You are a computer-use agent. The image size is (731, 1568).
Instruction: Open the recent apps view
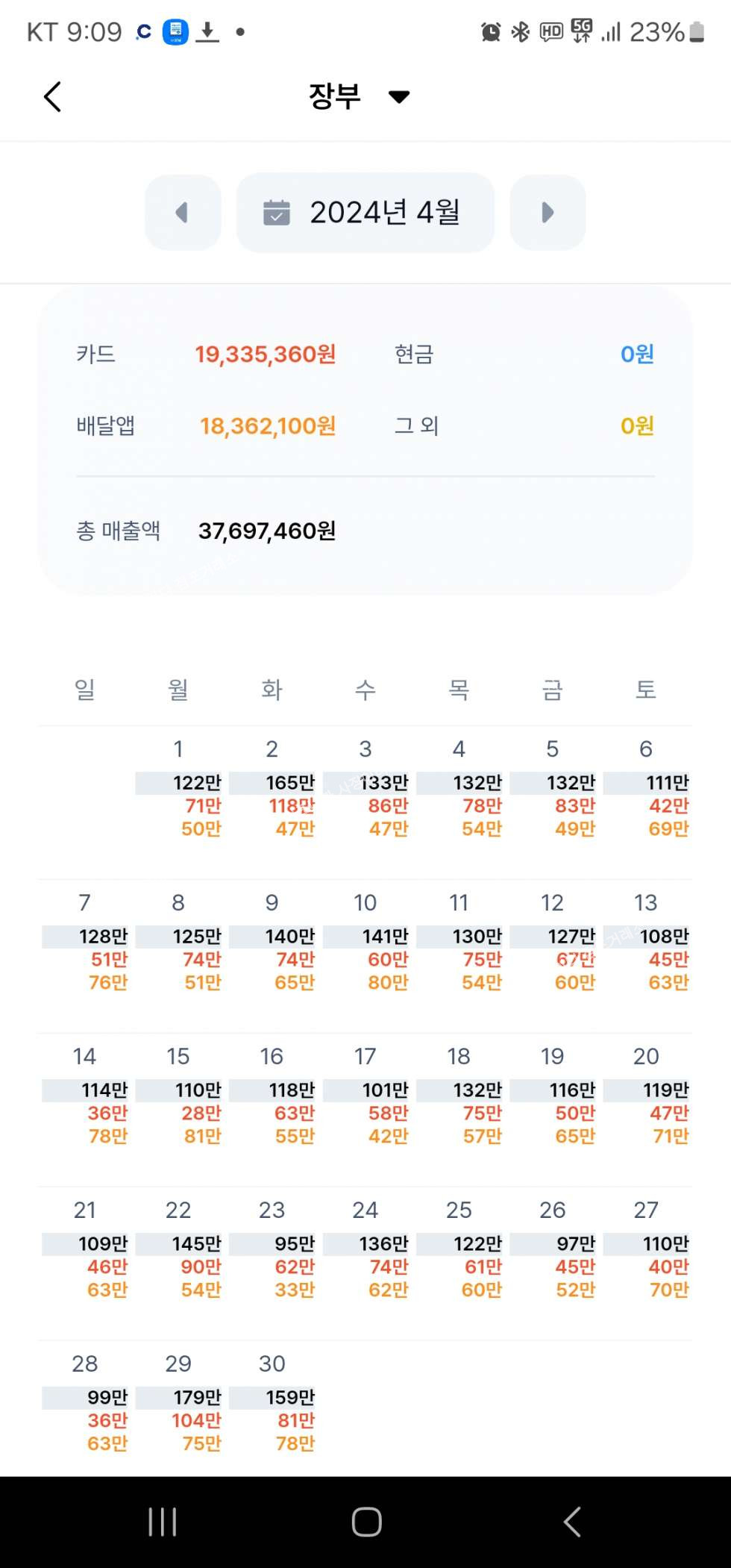162,1522
